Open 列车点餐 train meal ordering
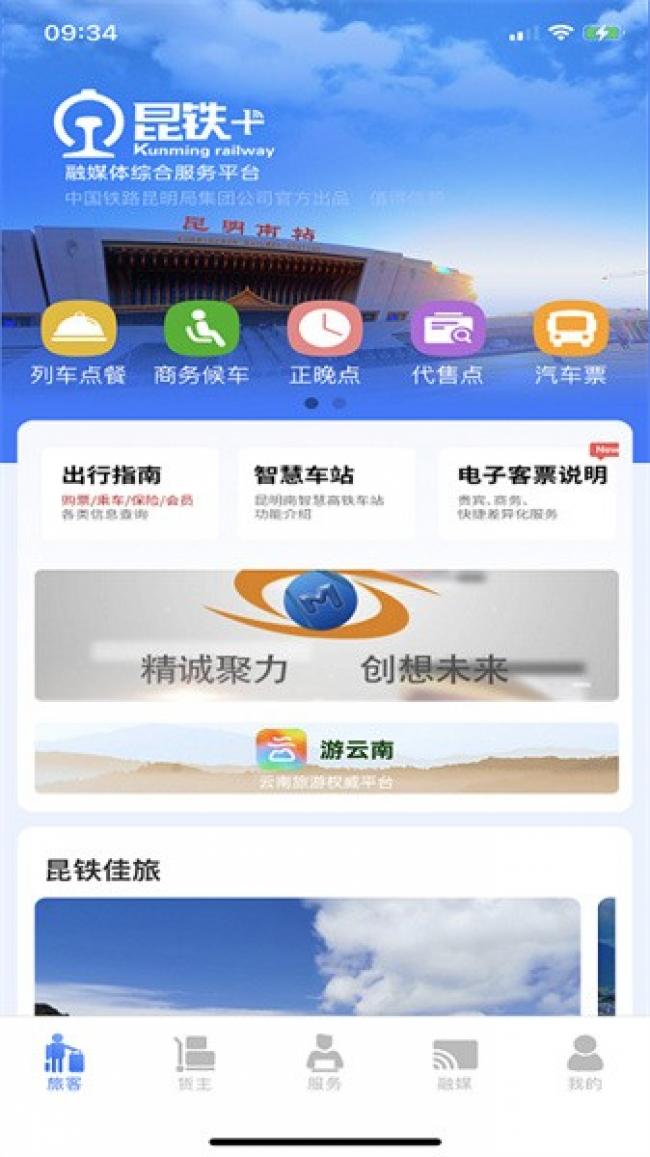Viewport: 650px width, 1157px height. point(79,342)
